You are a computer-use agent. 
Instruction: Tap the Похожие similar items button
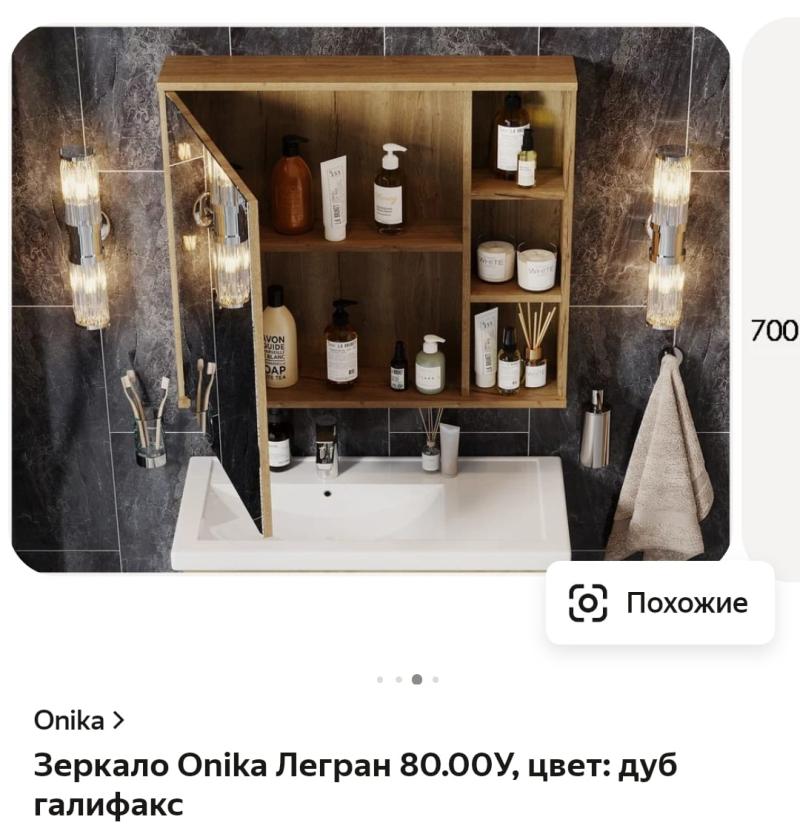(x=659, y=603)
